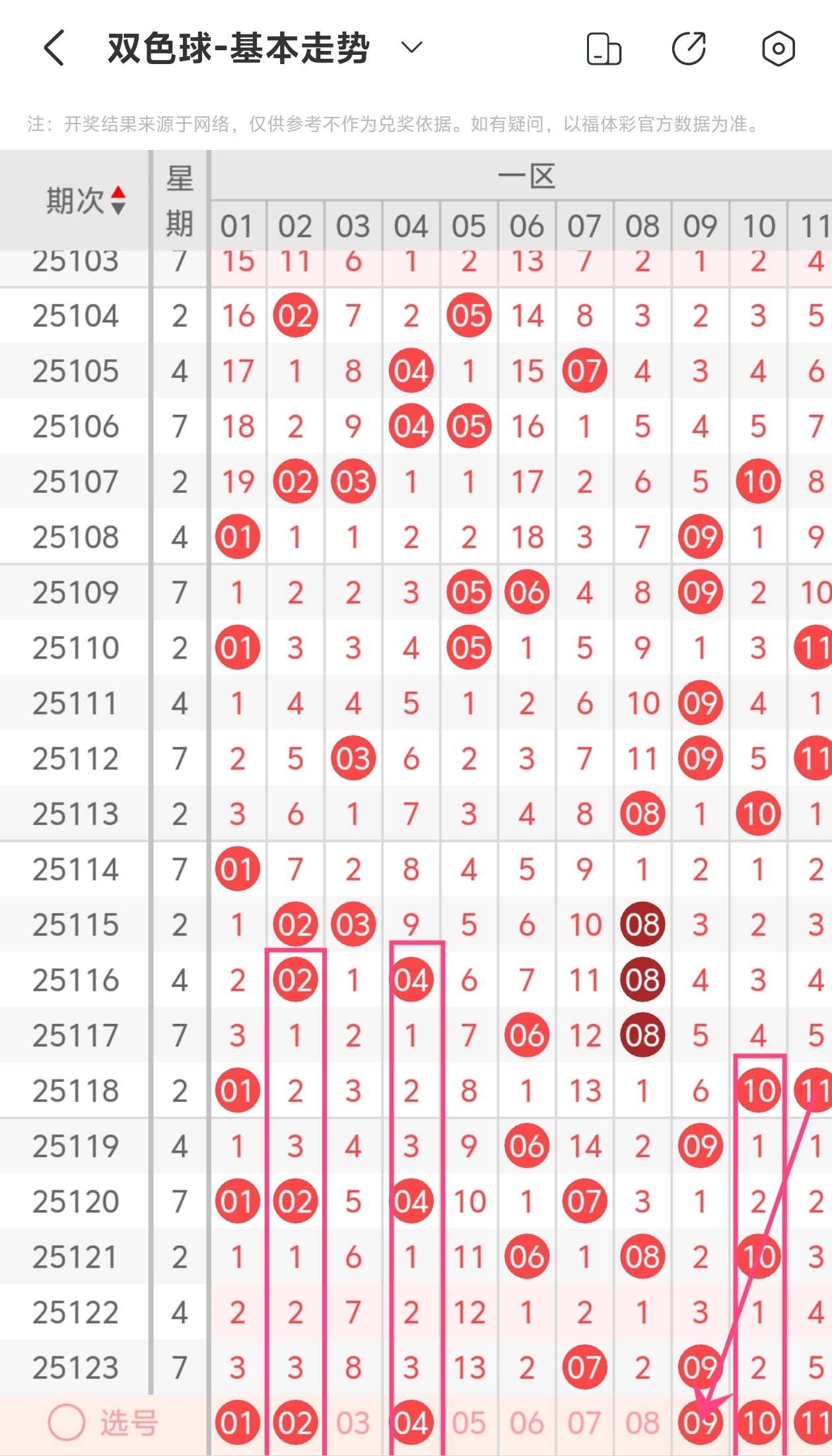Expand the 双色球-基本走势 chart type dropdown
Image resolution: width=832 pixels, height=1456 pixels.
coord(411,48)
